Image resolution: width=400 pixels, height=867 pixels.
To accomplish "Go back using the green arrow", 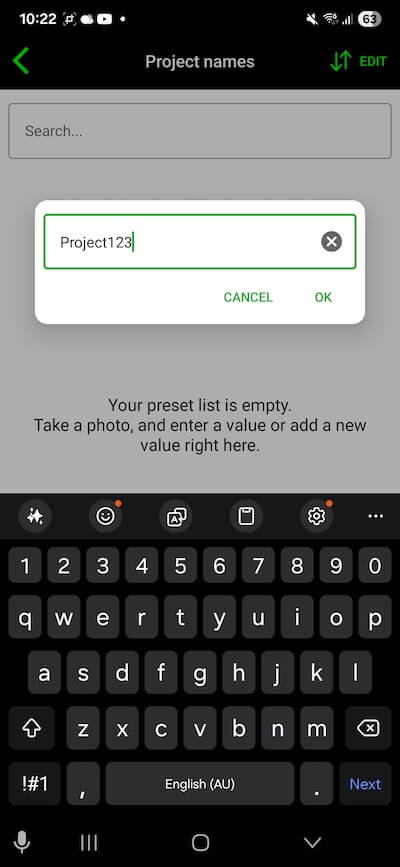I will click(x=21, y=61).
